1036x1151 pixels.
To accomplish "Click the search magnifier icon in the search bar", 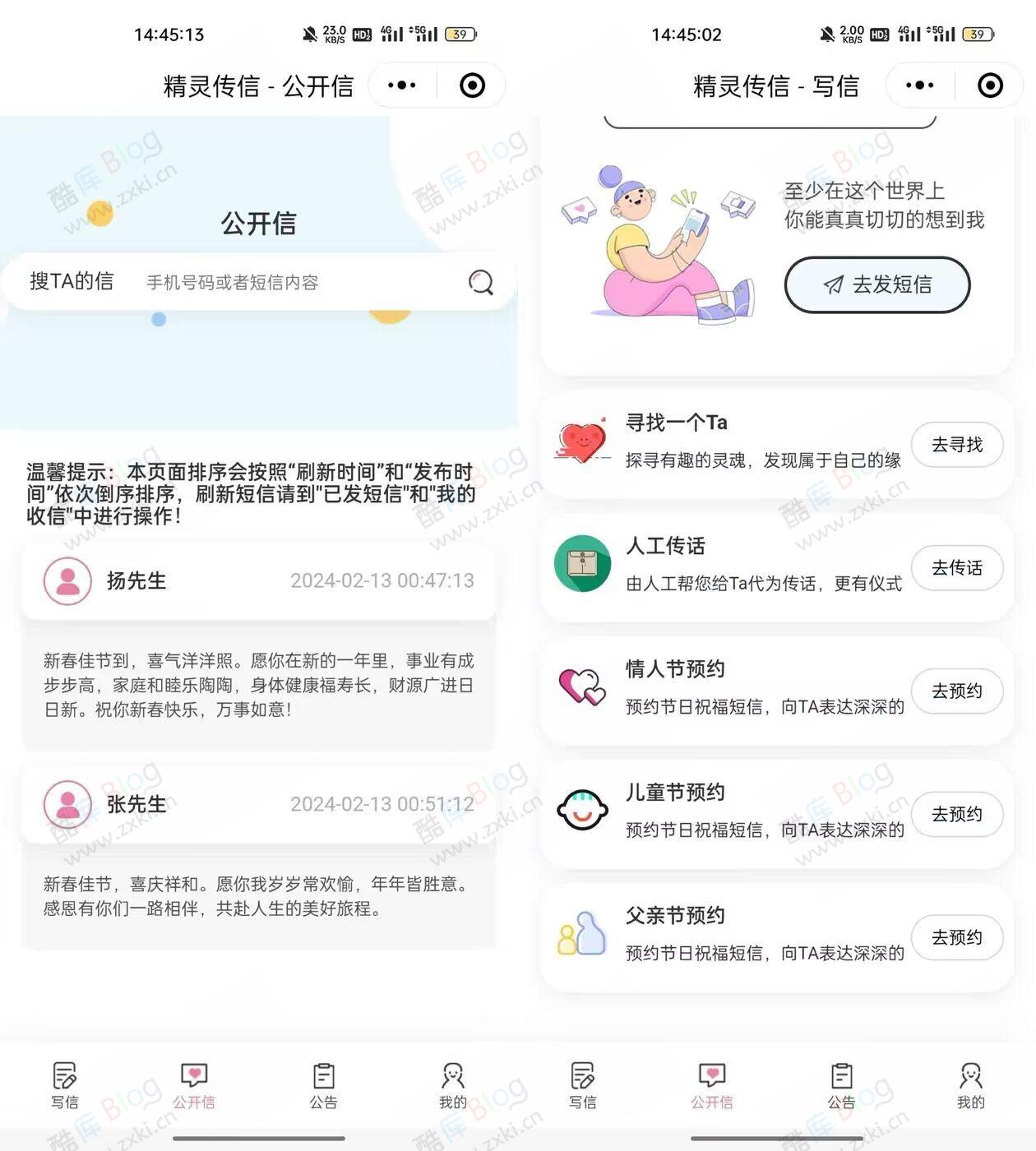I will pyautogui.click(x=481, y=283).
